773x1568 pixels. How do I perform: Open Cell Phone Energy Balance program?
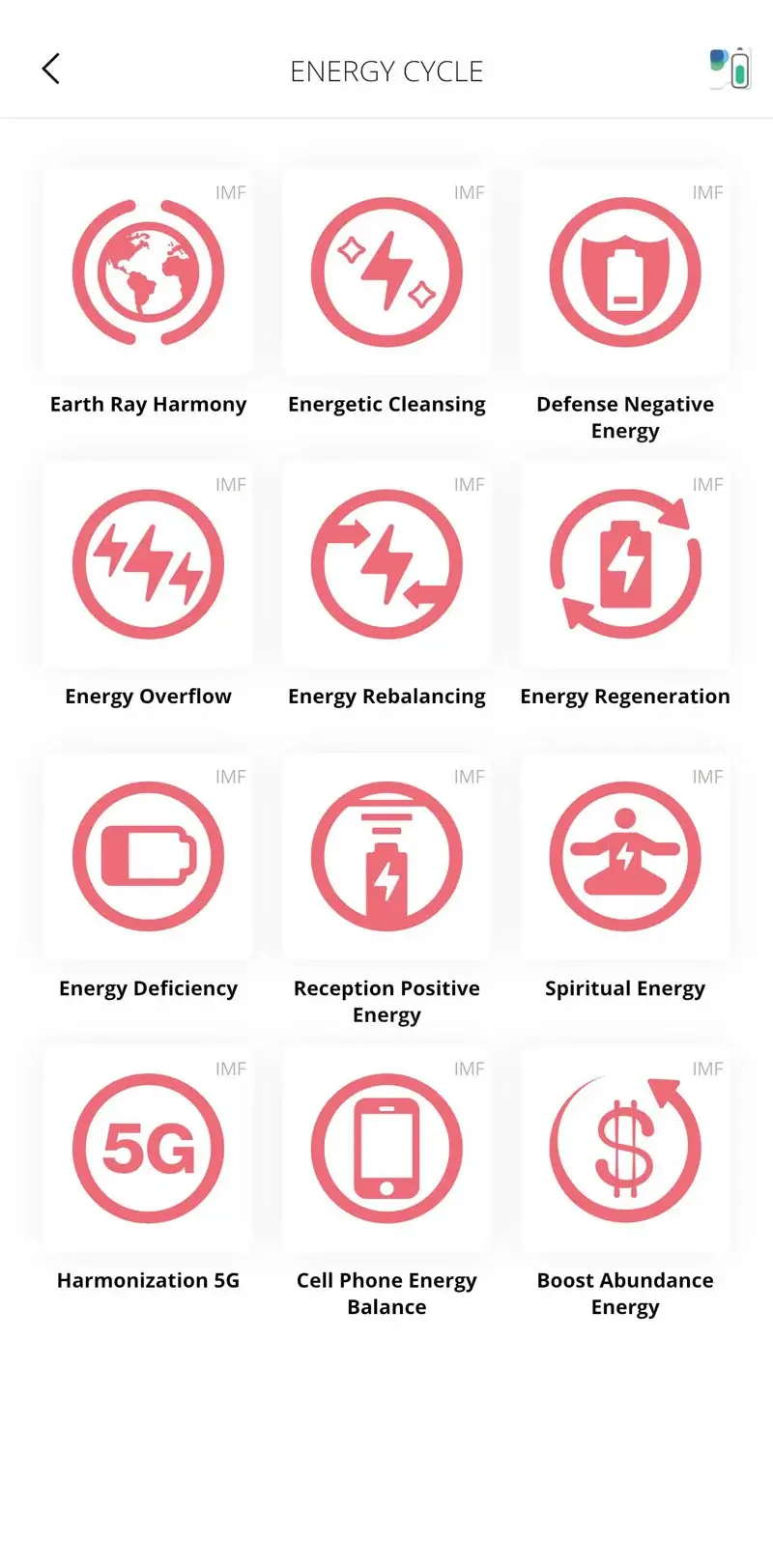click(x=386, y=1149)
